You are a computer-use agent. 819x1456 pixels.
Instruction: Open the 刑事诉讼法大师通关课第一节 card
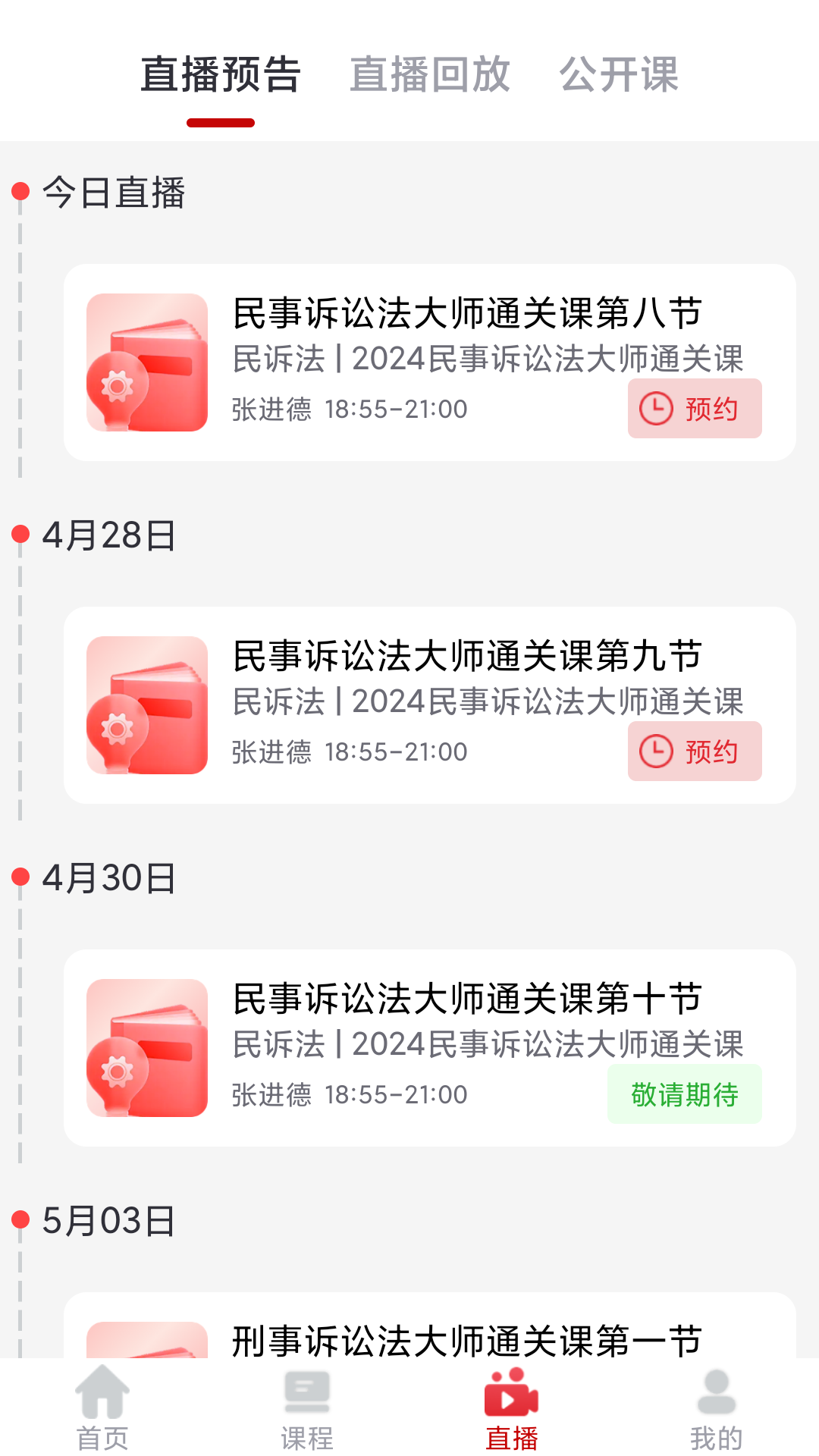click(466, 1339)
